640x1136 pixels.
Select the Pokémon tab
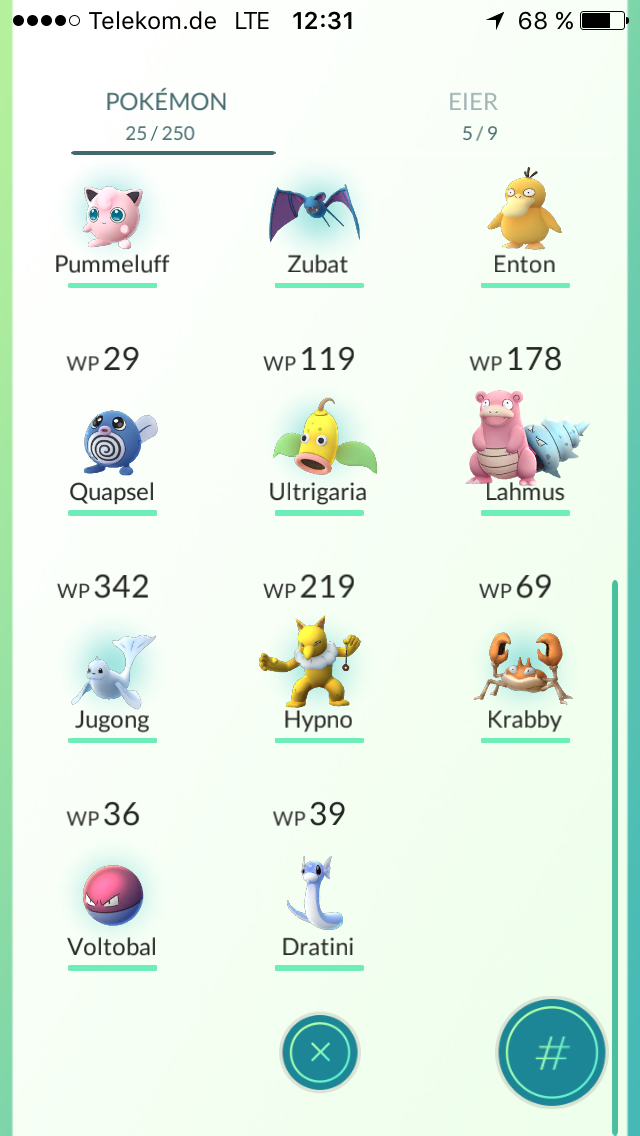click(166, 114)
